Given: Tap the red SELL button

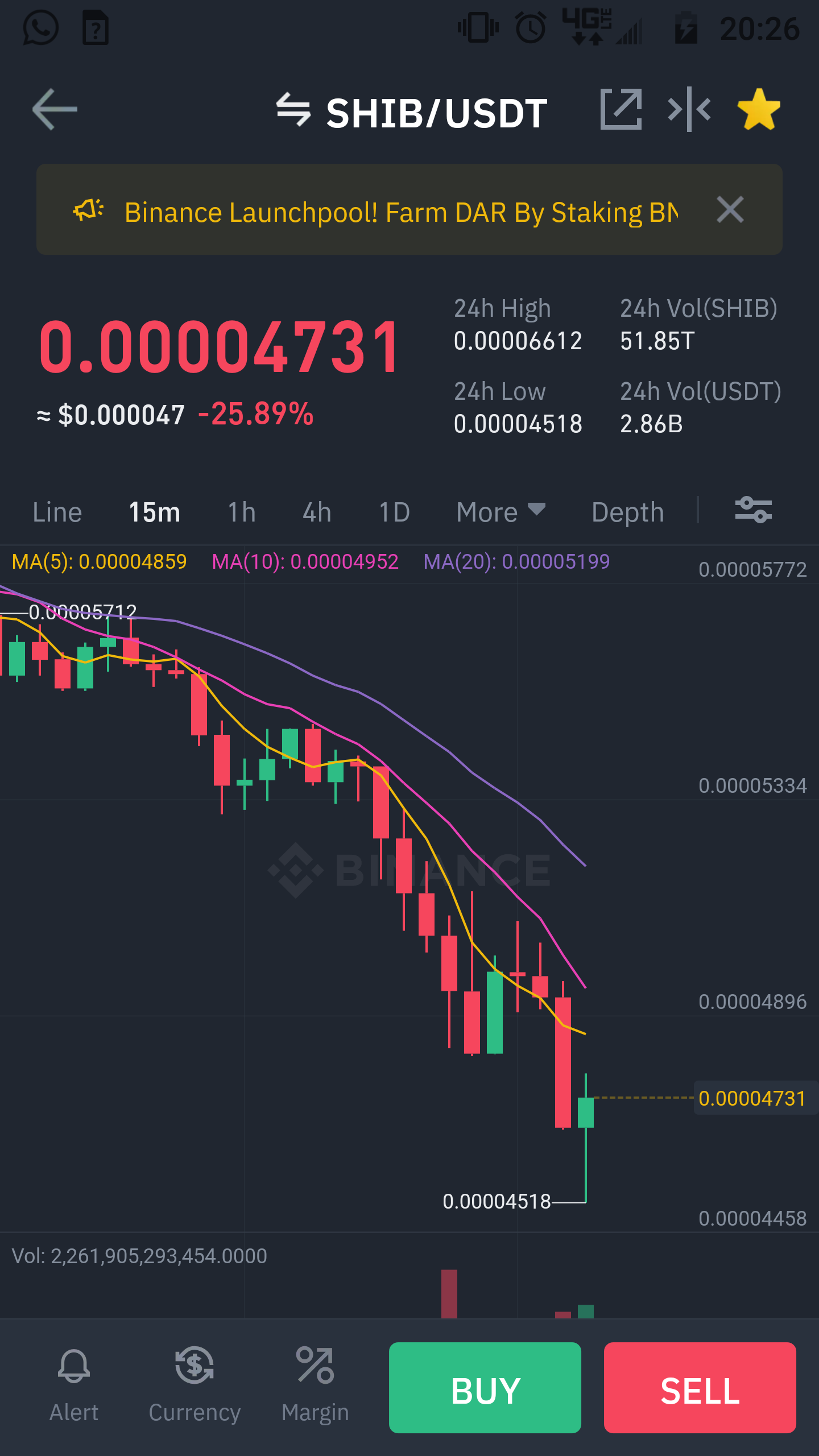Looking at the screenshot, I should (x=700, y=1388).
